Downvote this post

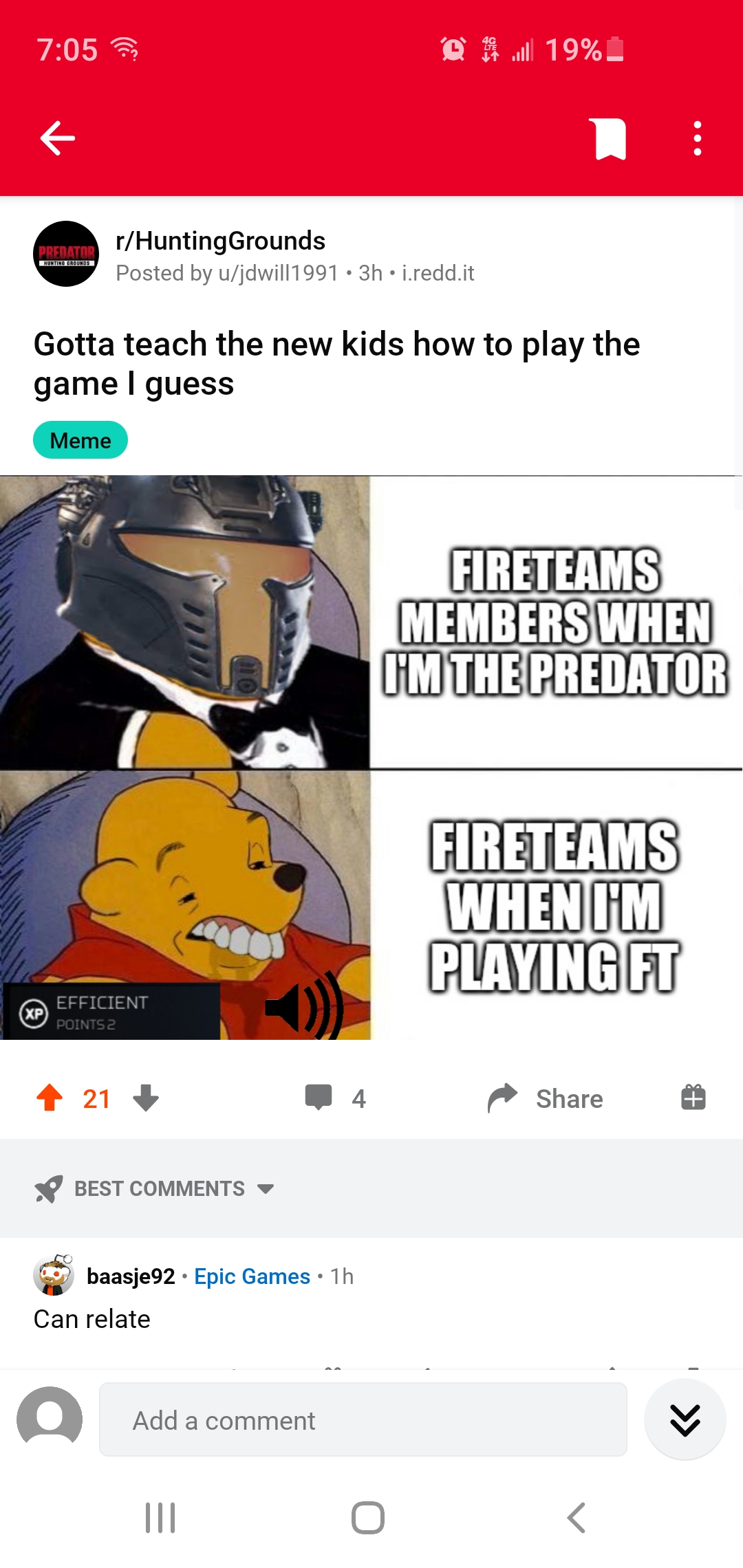(146, 1098)
